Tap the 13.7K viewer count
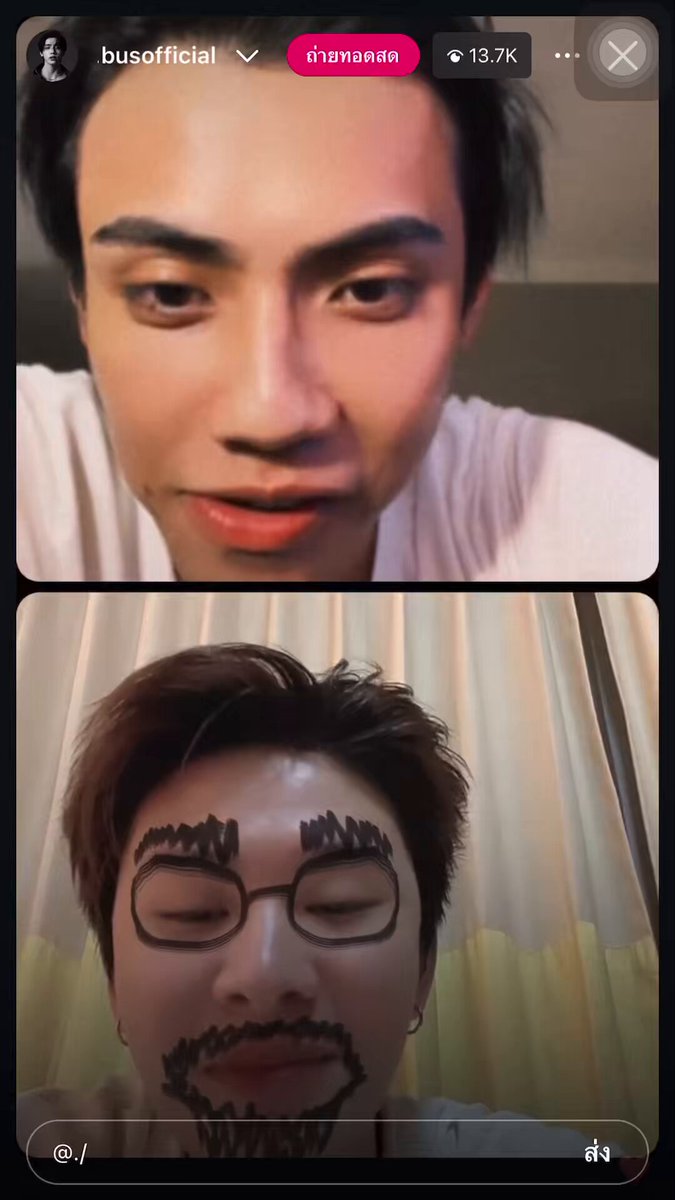Screen dimensions: 675x1200 pos(482,55)
